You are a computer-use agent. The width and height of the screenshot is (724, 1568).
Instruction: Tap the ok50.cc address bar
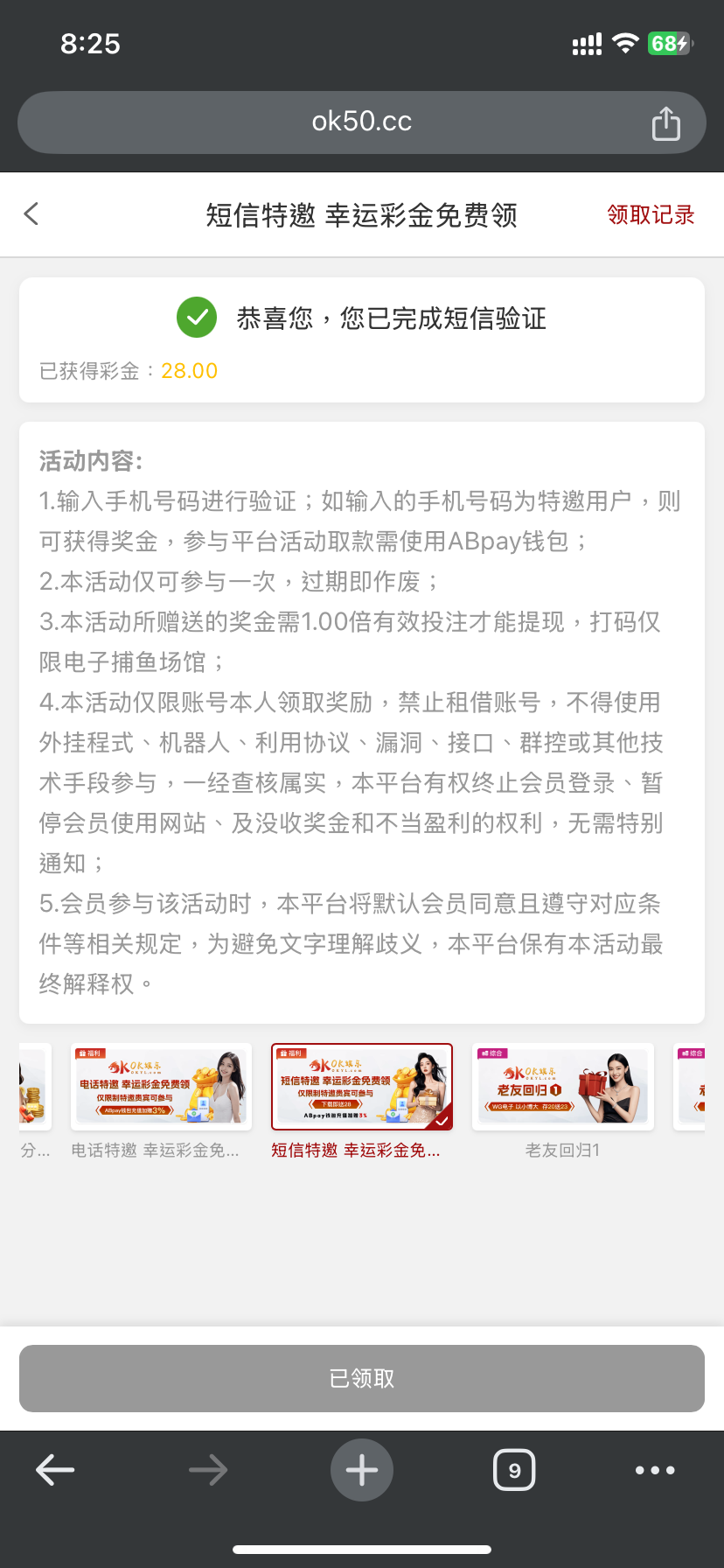(x=362, y=122)
